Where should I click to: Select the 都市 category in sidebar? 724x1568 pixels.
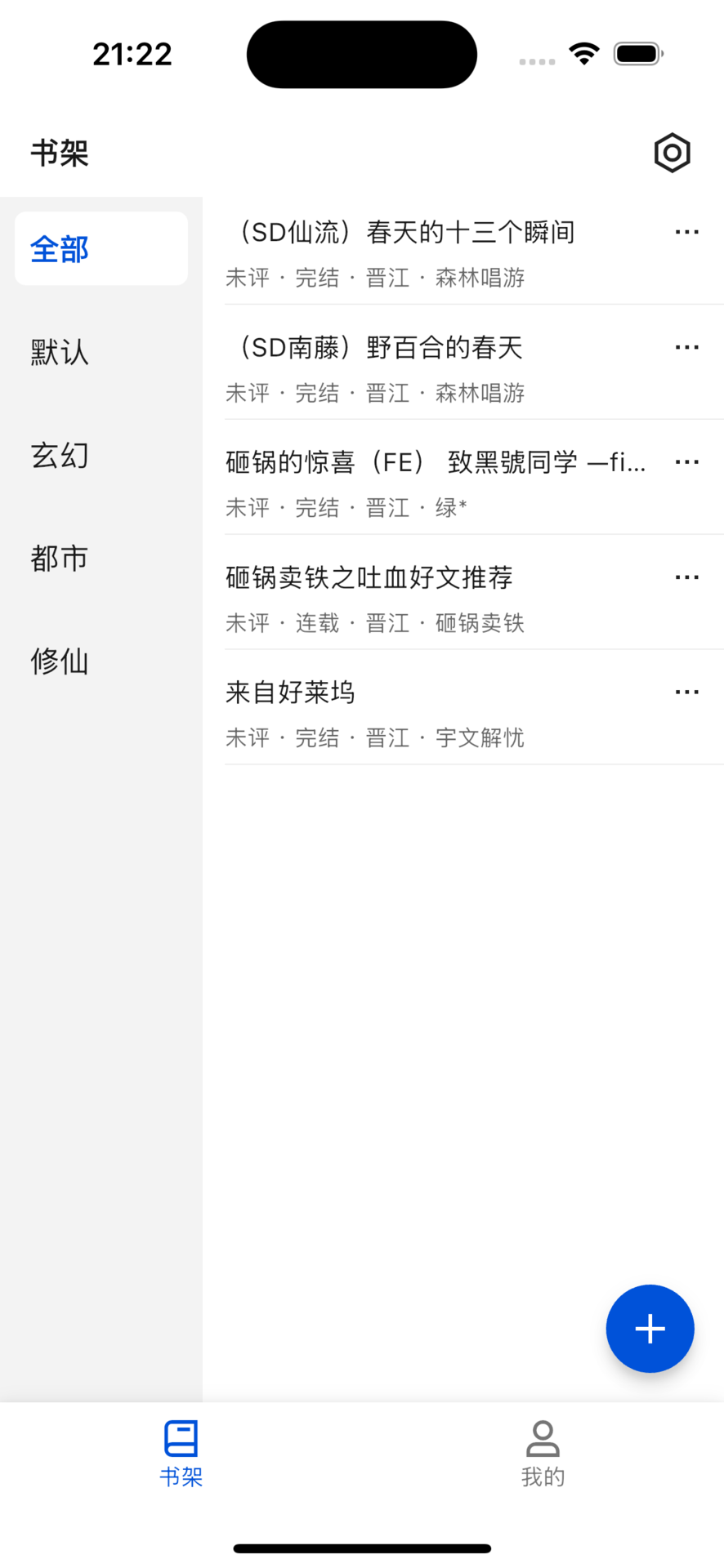[60, 559]
